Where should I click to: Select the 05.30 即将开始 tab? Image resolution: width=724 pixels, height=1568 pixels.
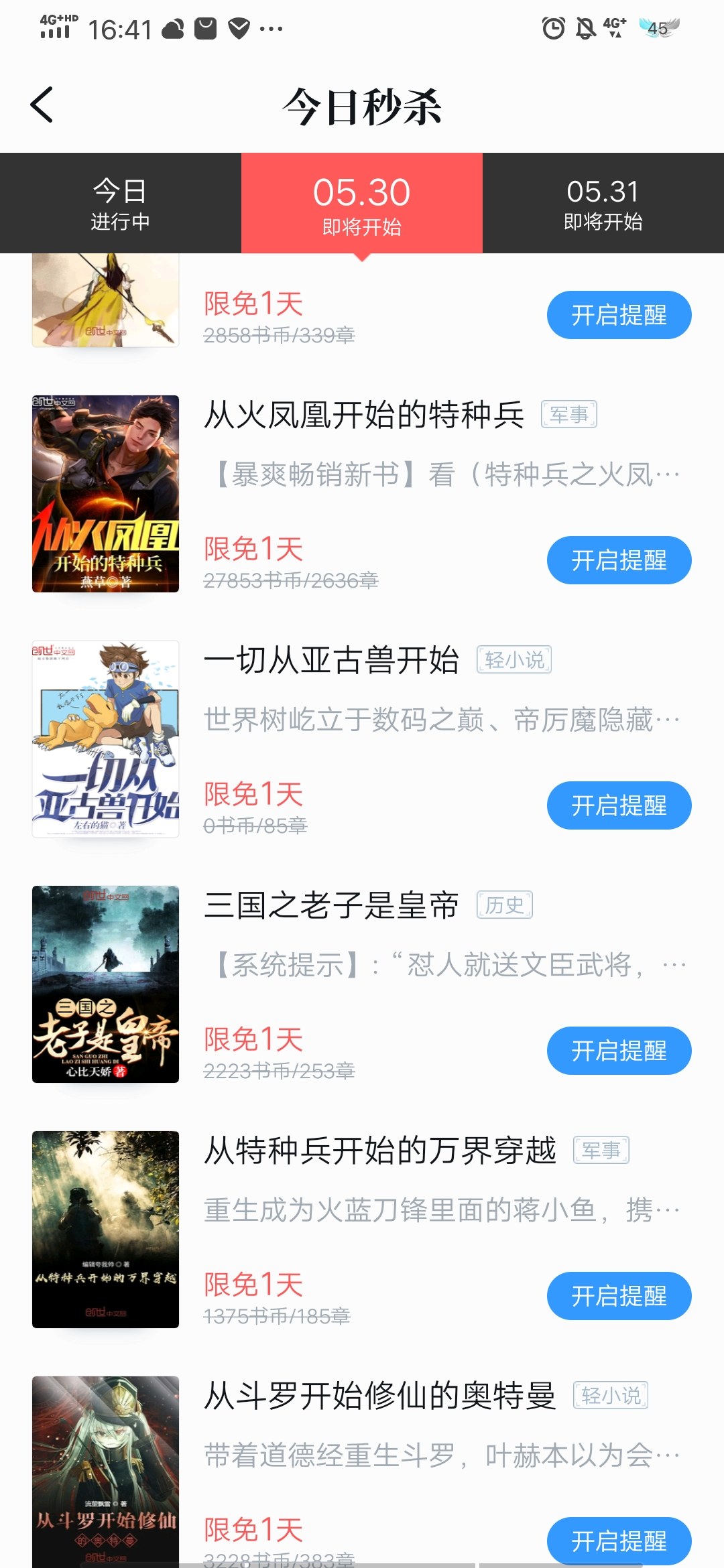tap(361, 203)
